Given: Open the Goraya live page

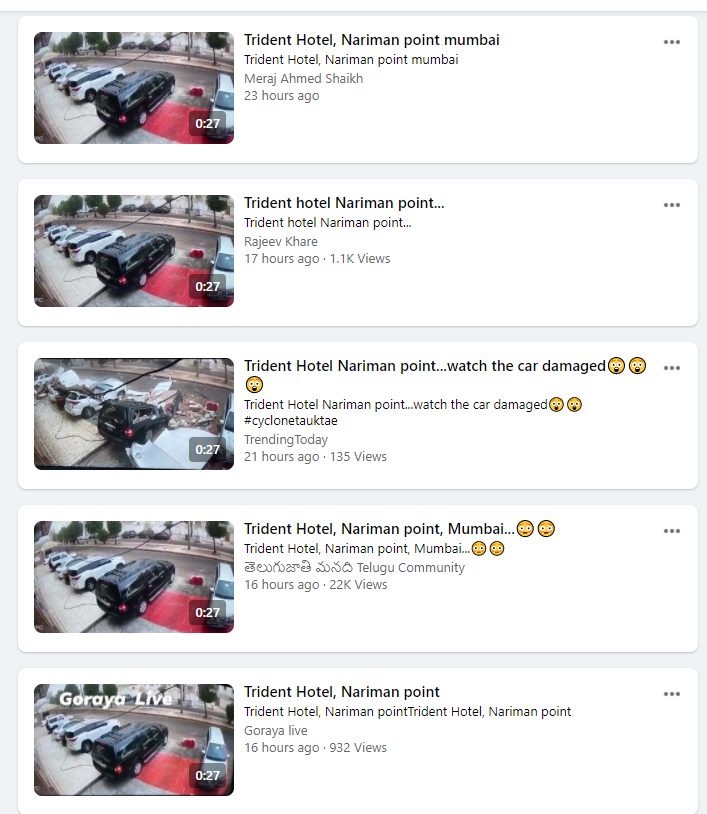Looking at the screenshot, I should point(276,730).
